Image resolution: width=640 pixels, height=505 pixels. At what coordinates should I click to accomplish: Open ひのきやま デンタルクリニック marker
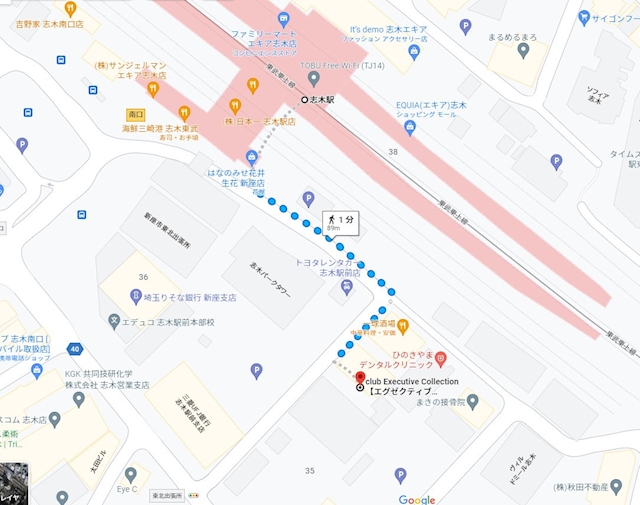coord(440,358)
